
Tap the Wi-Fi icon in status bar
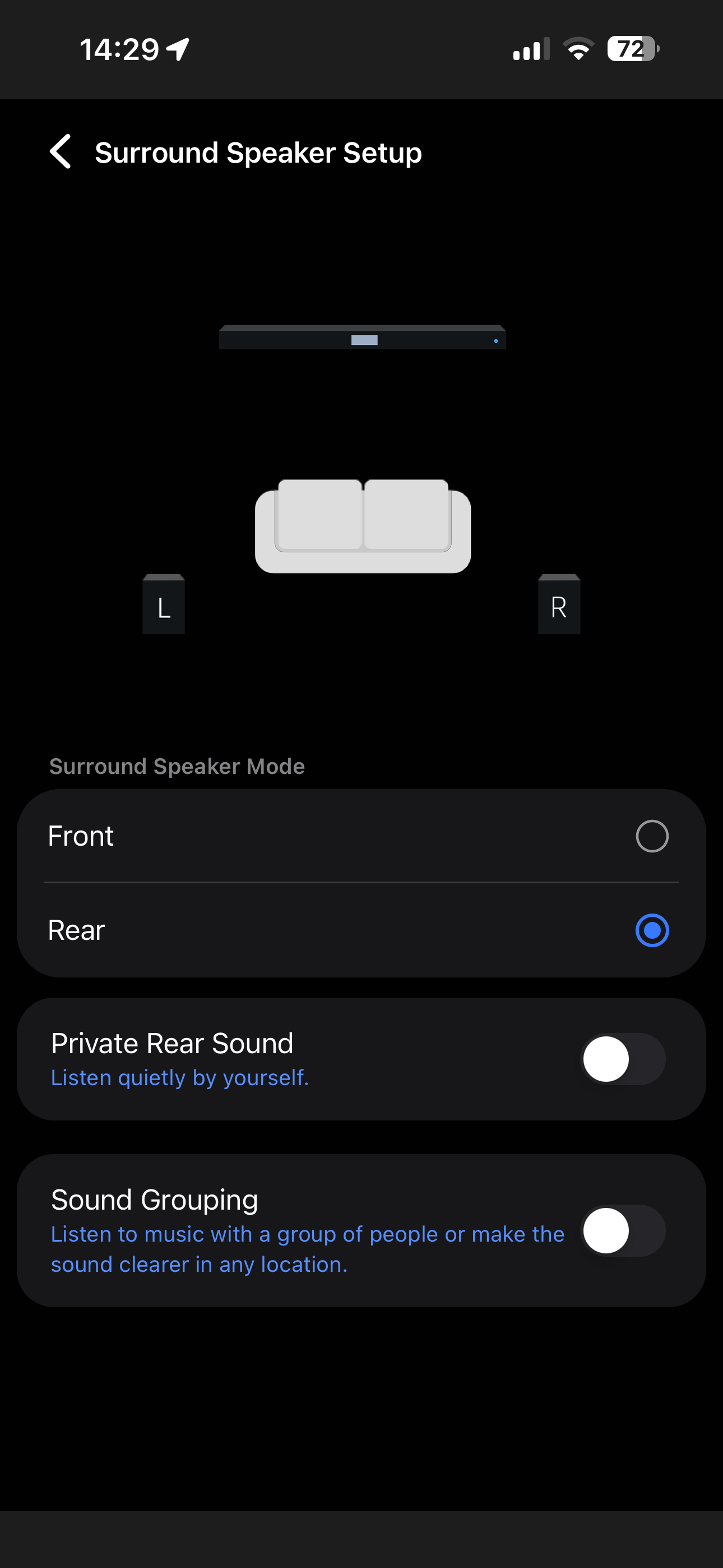click(x=577, y=49)
